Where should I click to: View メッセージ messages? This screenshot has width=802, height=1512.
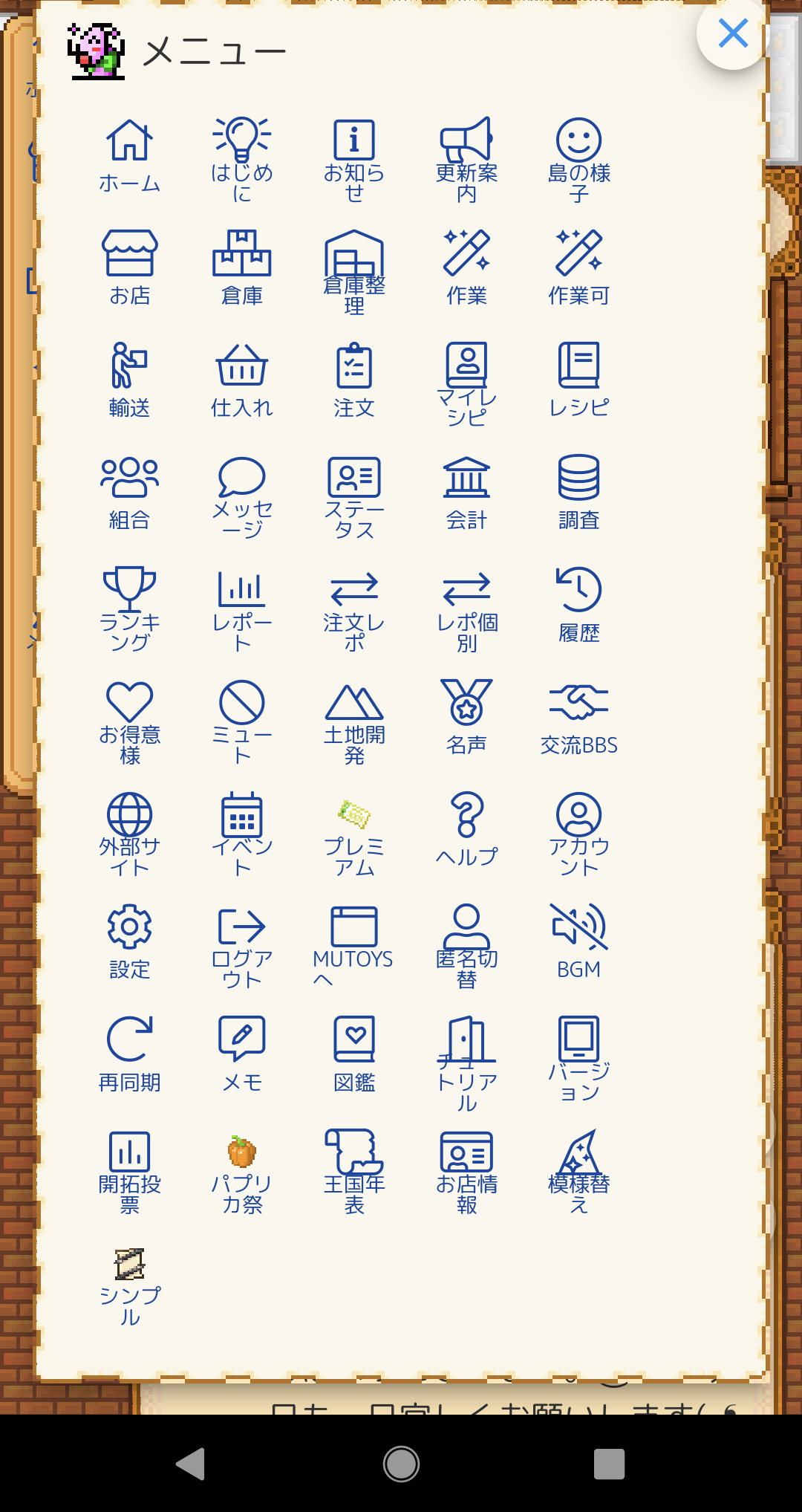(242, 496)
